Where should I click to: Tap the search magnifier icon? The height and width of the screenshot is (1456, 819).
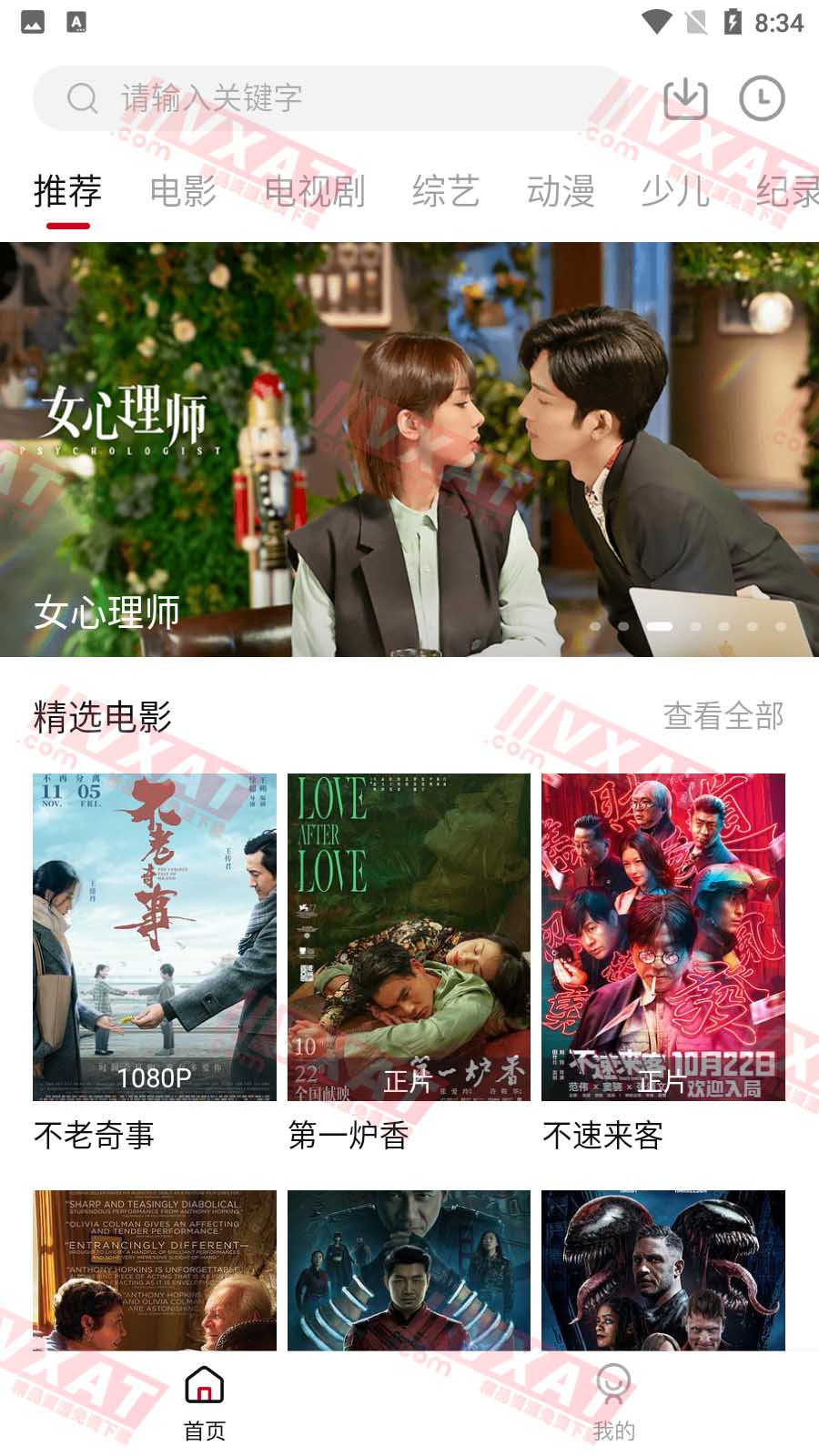point(81,99)
